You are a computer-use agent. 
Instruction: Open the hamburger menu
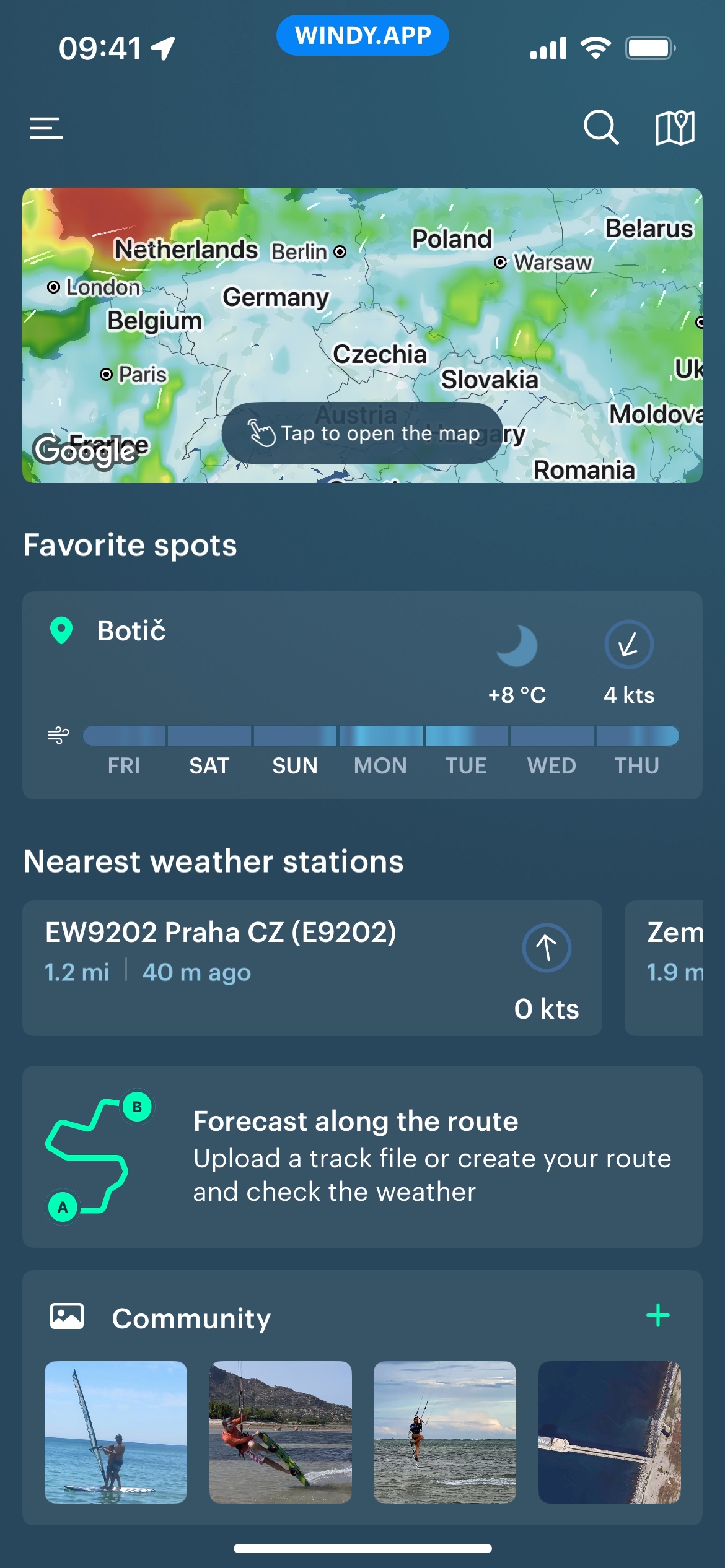(x=46, y=128)
